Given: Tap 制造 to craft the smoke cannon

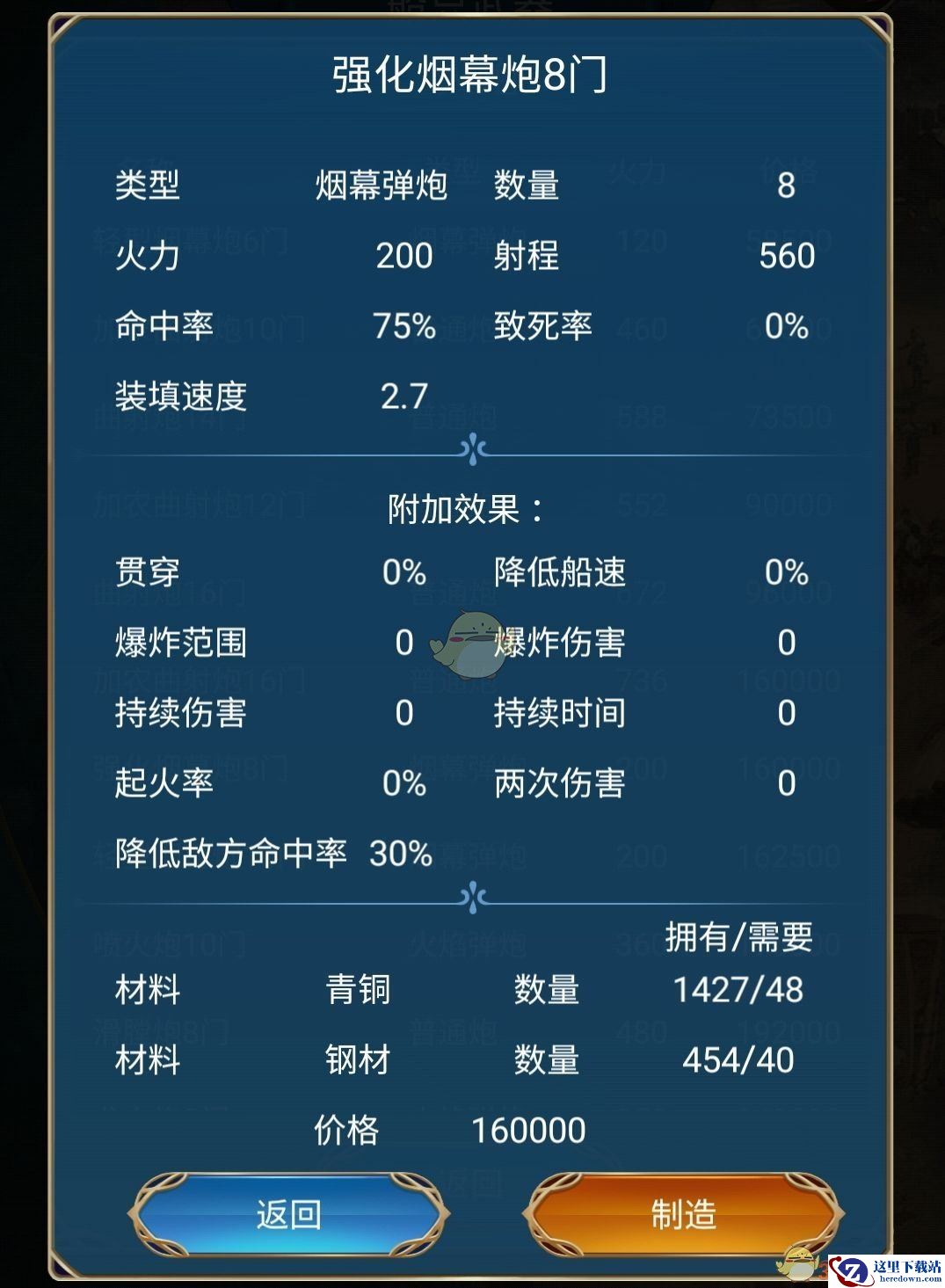Looking at the screenshot, I should click(683, 1215).
